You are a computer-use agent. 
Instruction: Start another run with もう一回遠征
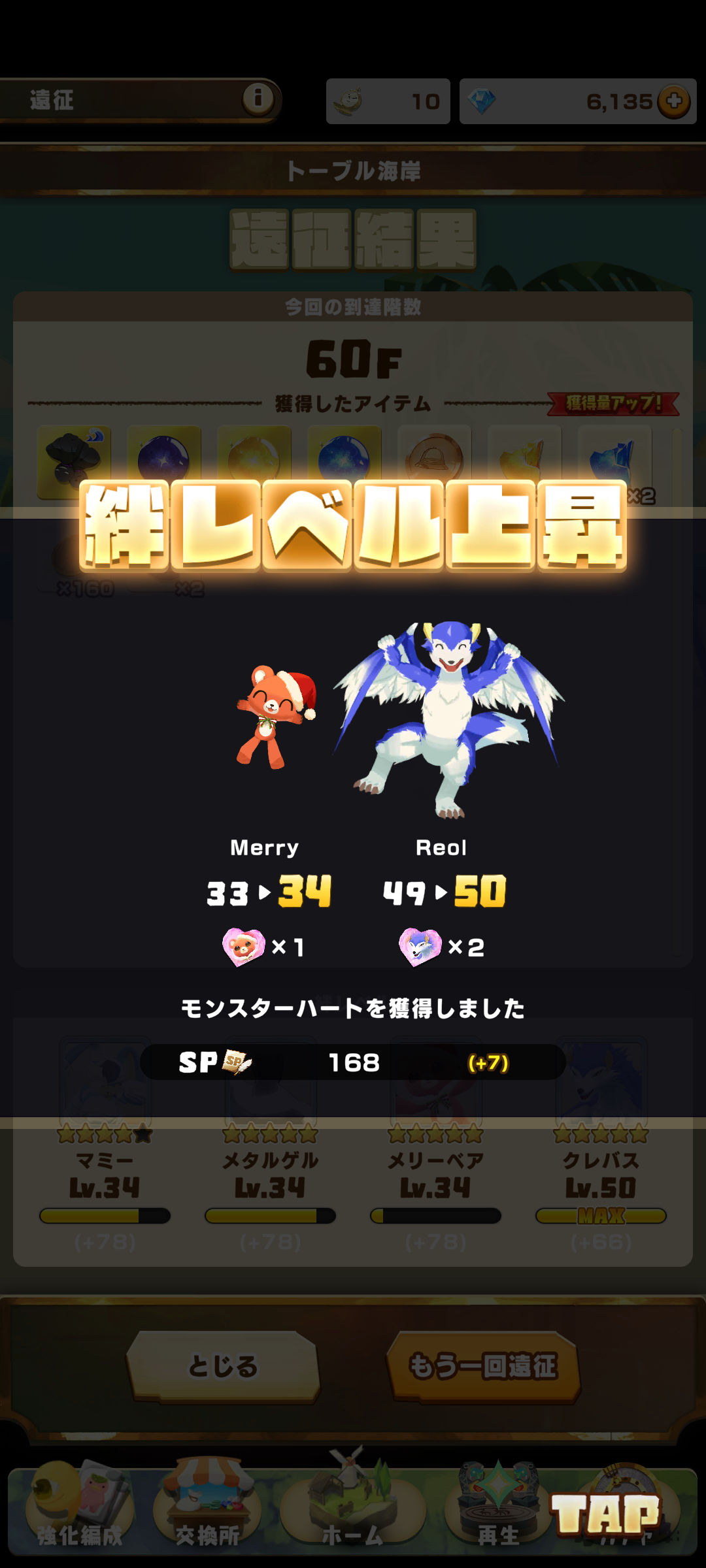click(x=483, y=1367)
